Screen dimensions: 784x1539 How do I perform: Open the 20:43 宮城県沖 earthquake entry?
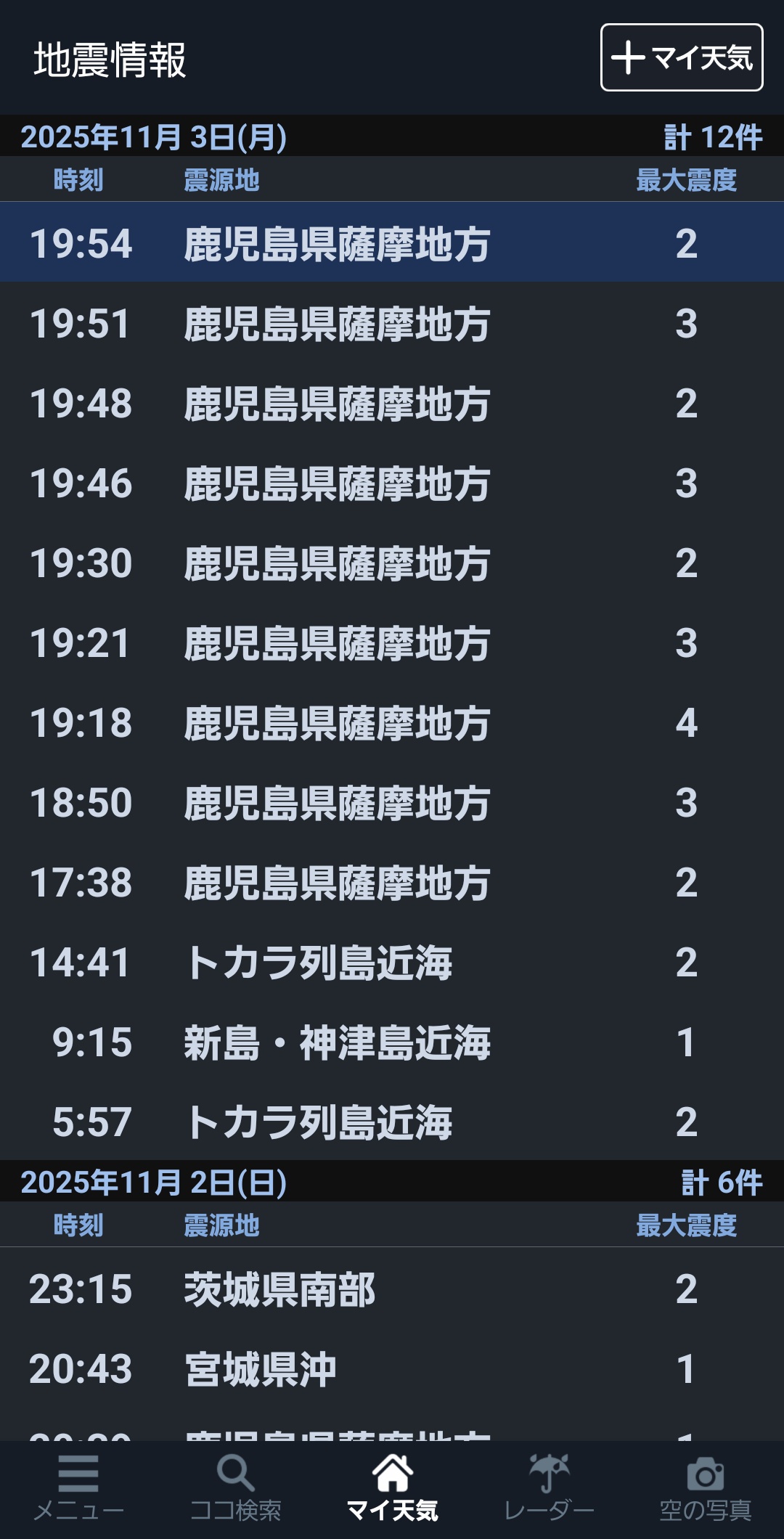392,1368
